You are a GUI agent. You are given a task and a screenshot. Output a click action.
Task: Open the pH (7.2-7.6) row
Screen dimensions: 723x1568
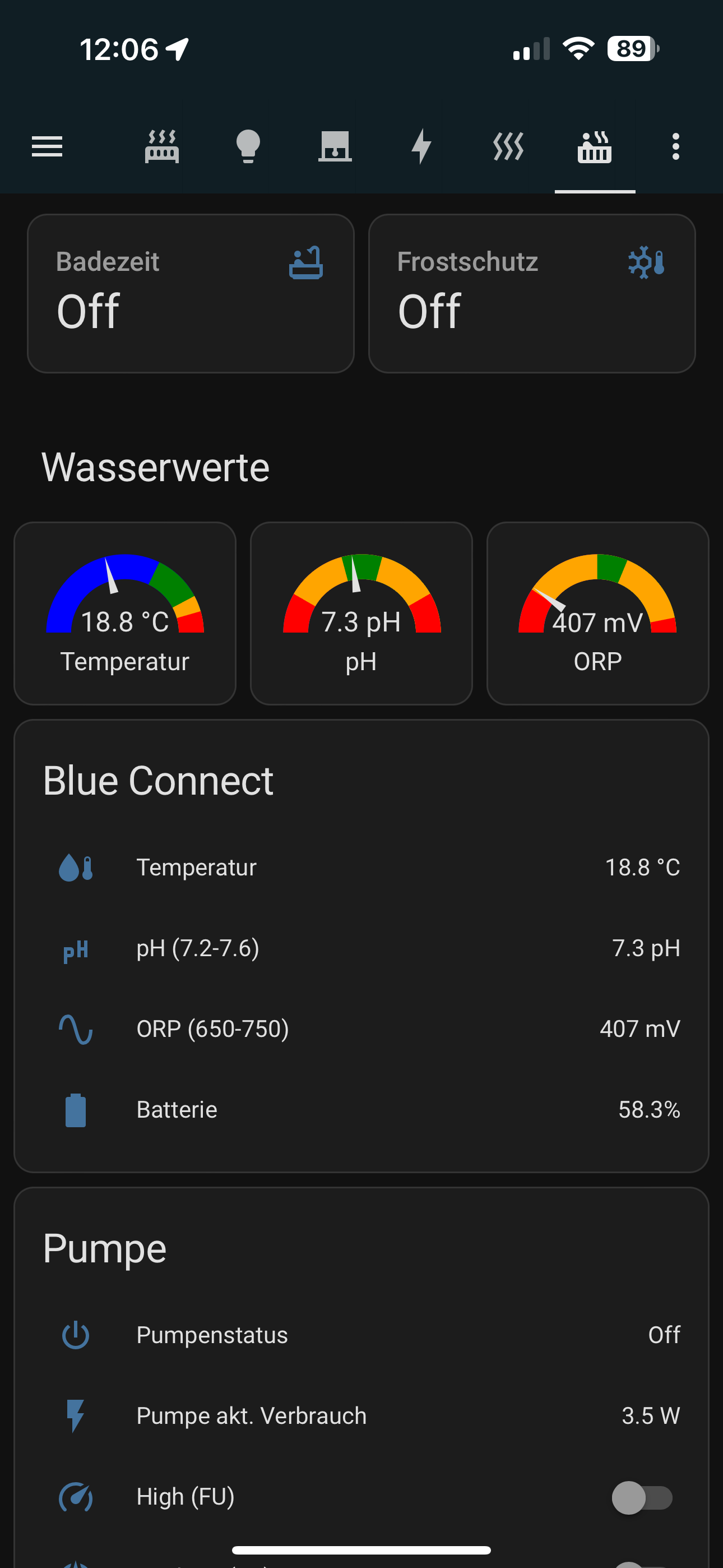click(x=361, y=948)
